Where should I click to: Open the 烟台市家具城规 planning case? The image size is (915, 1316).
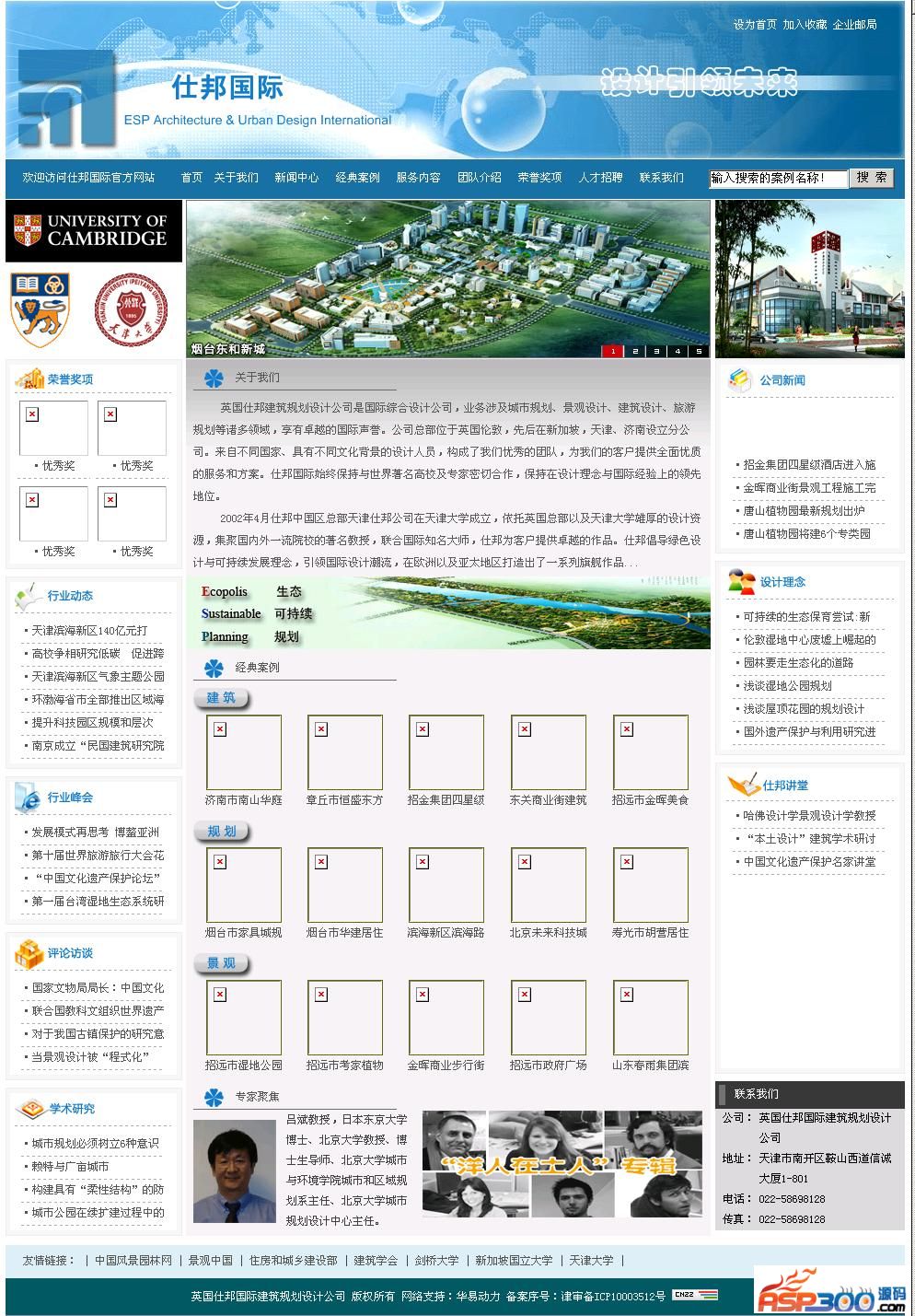(x=243, y=933)
